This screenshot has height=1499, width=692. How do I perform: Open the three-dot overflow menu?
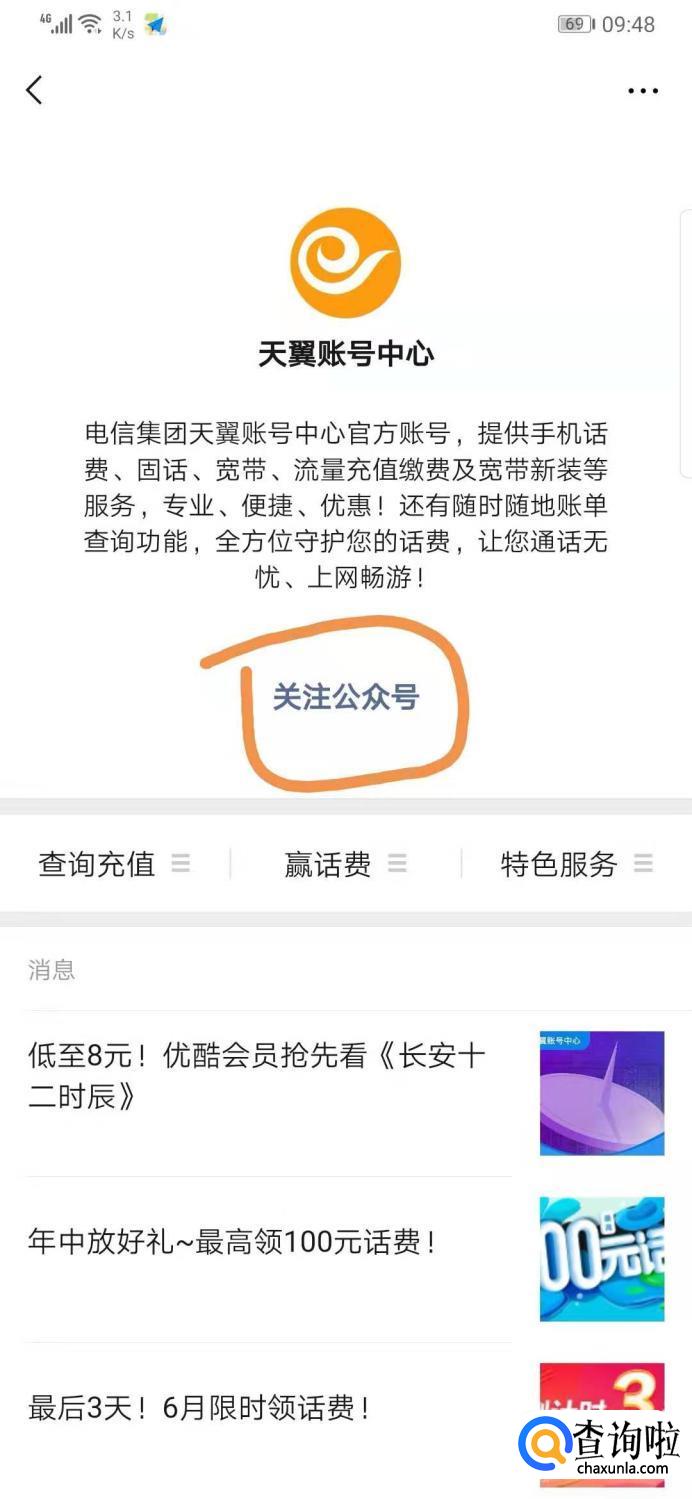point(643,91)
